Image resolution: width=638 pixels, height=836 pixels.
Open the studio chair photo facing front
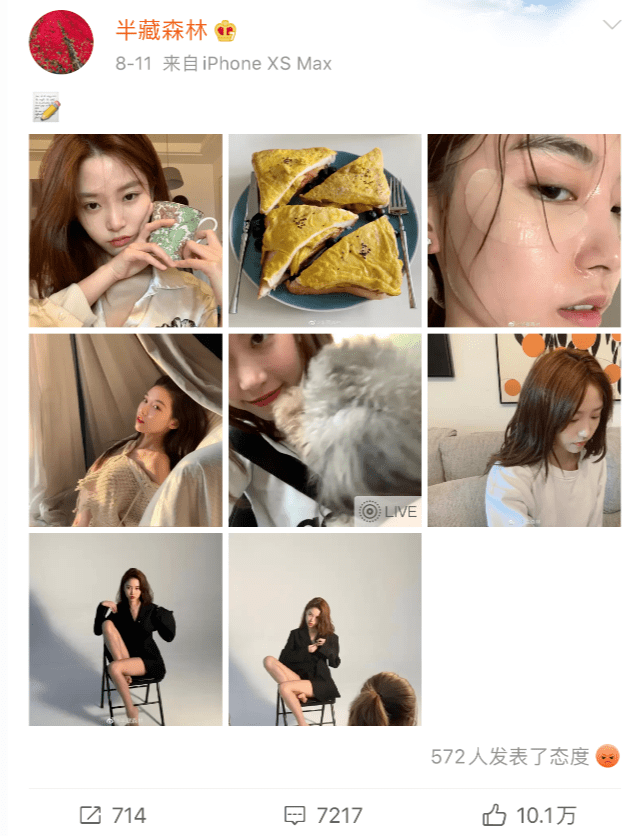[x=126, y=629]
